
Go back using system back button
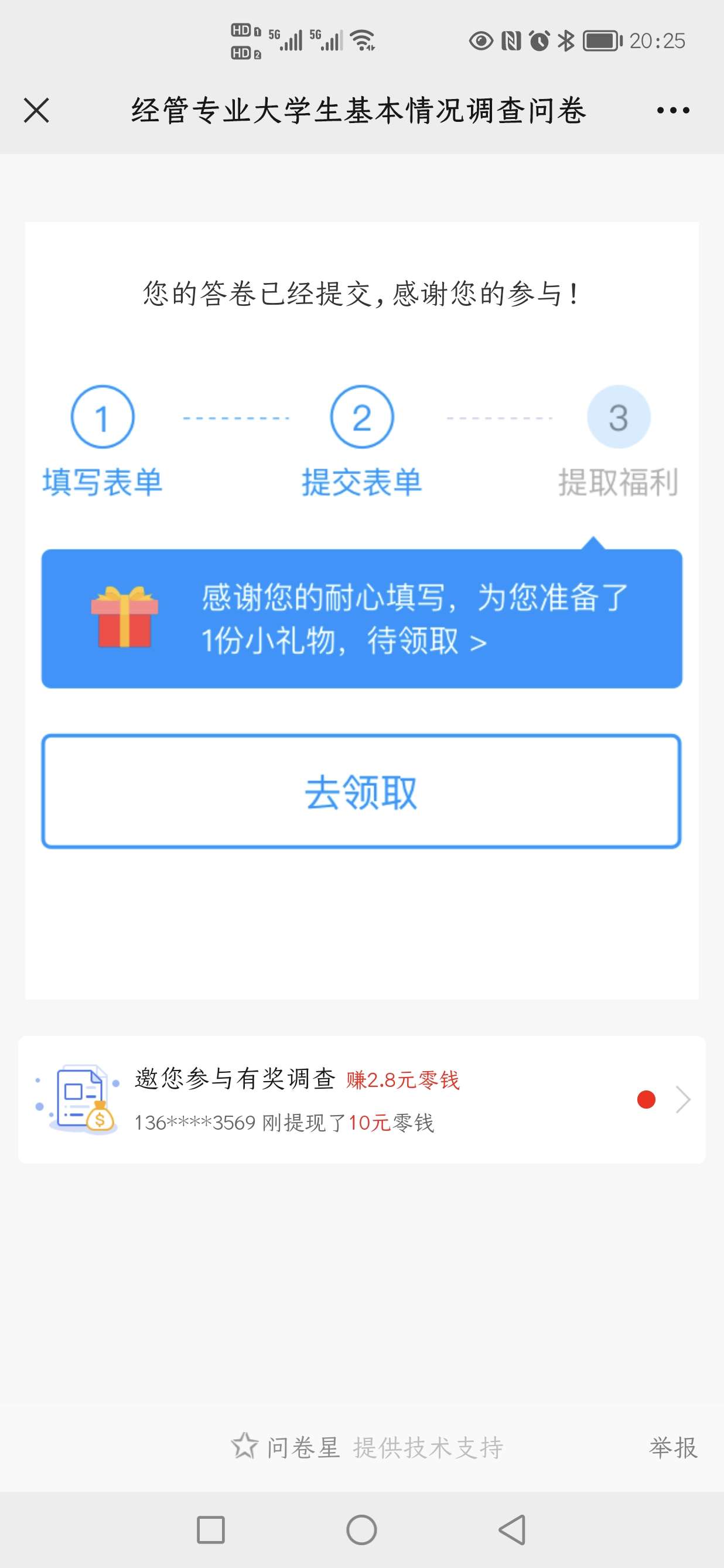coord(513,1530)
